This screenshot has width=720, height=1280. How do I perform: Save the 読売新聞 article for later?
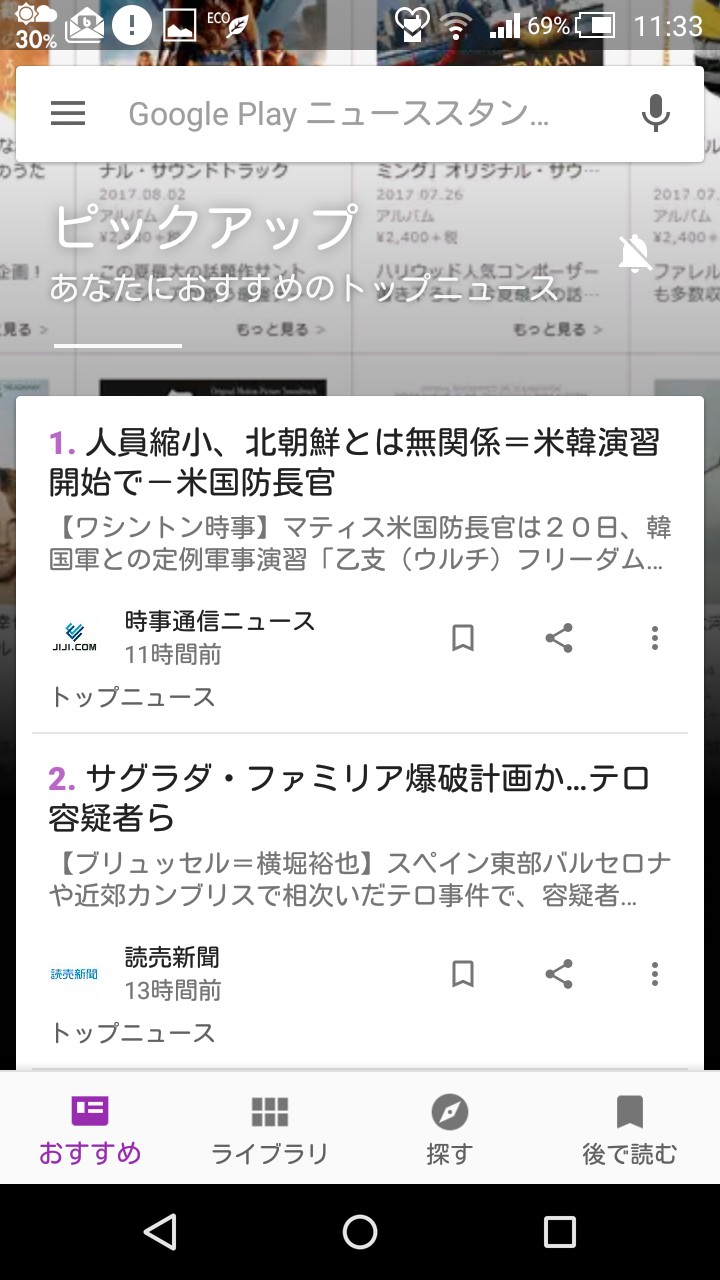tap(462, 974)
